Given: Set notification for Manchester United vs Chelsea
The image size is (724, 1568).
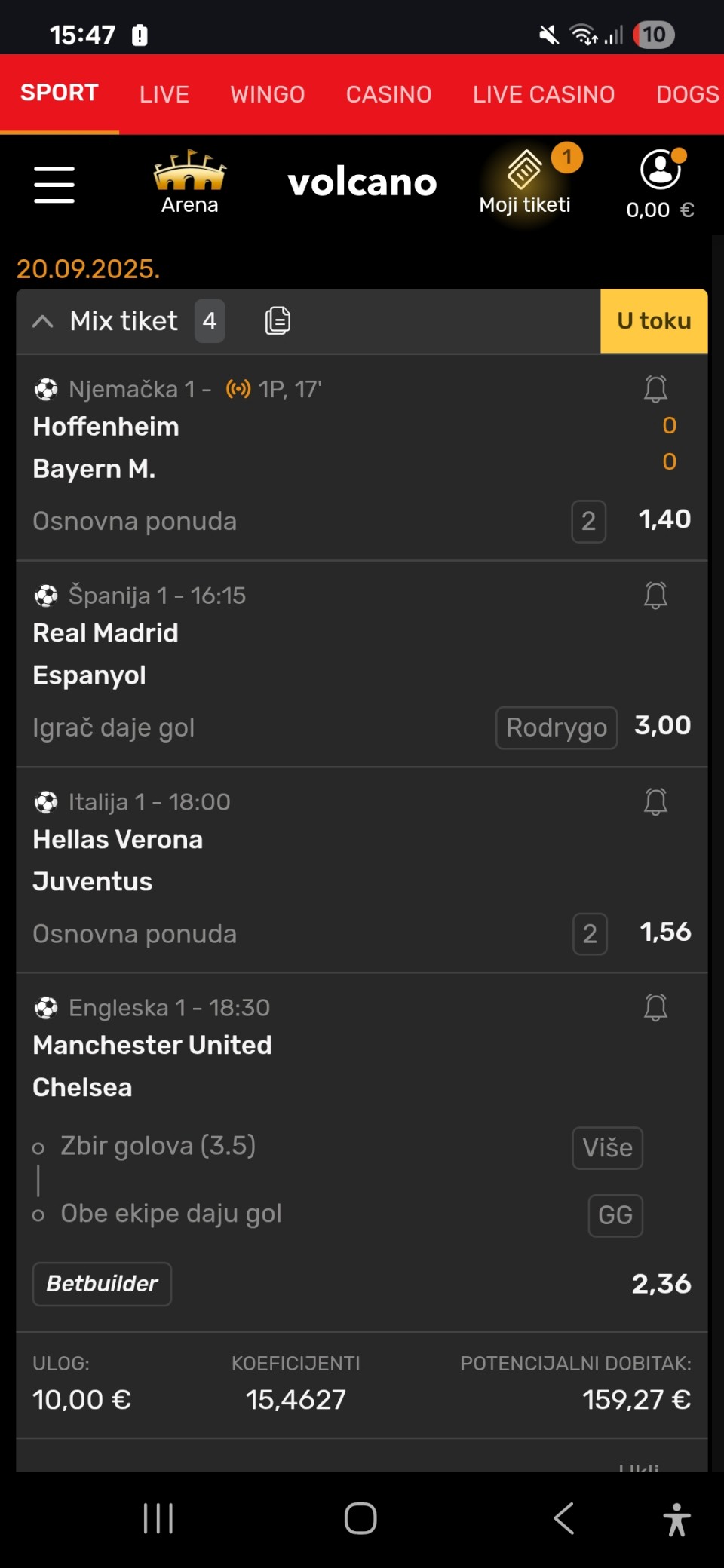Looking at the screenshot, I should coord(655,1007).
